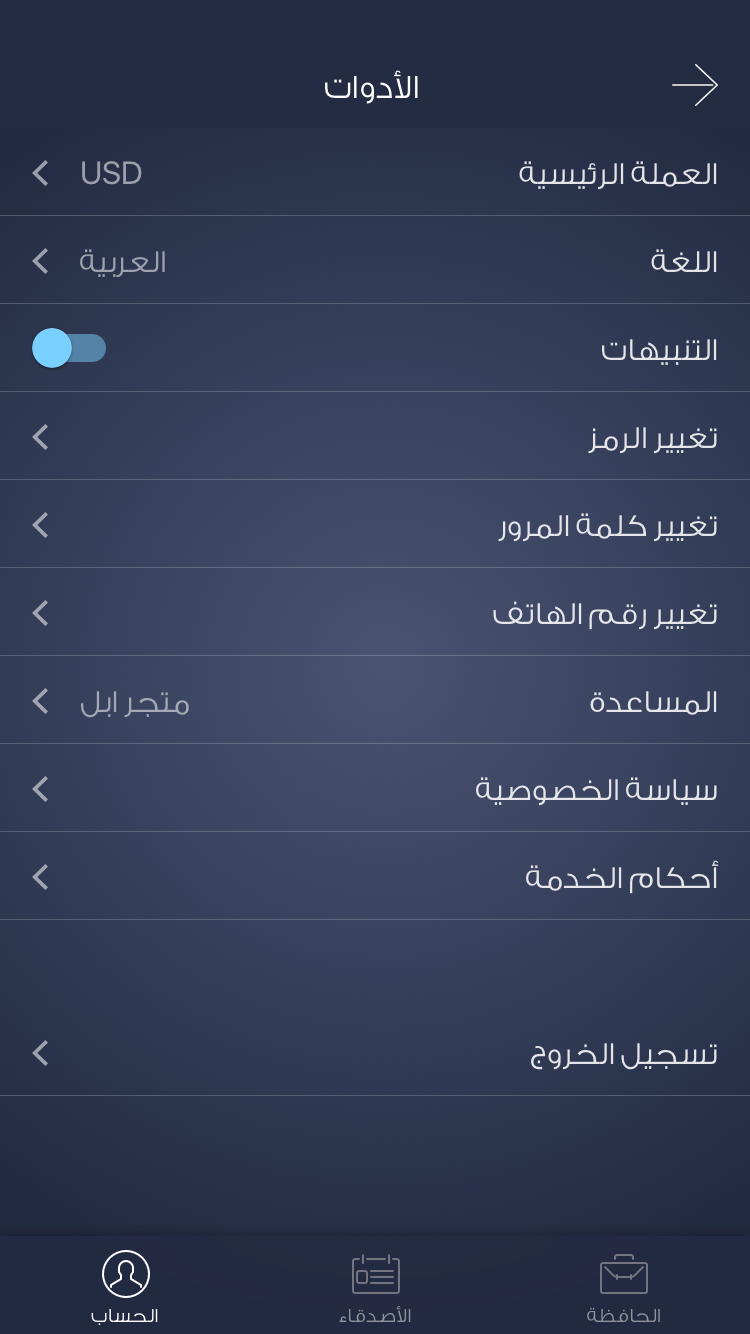The height and width of the screenshot is (1334, 750).
Task: Switch to the الحافظة wallet tab
Action: pyautogui.click(x=624, y=1286)
